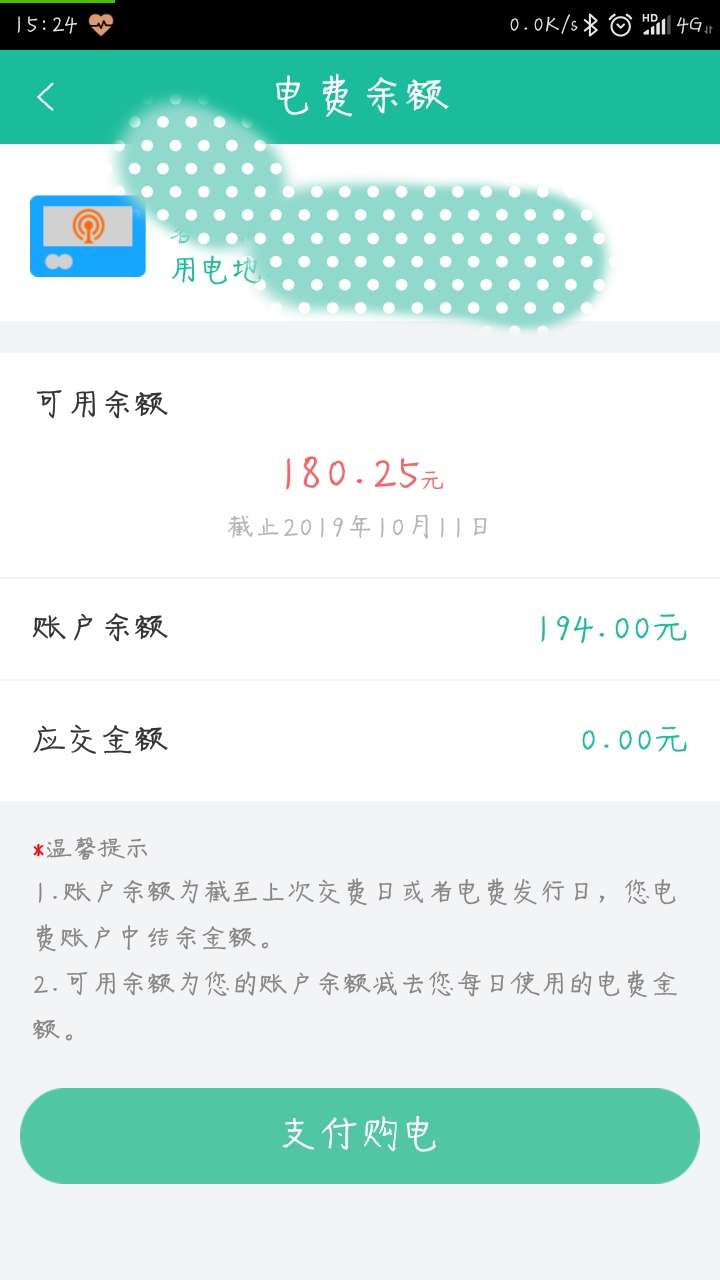Go back using the top-left arrow
The width and height of the screenshot is (720, 1280).
45,96
